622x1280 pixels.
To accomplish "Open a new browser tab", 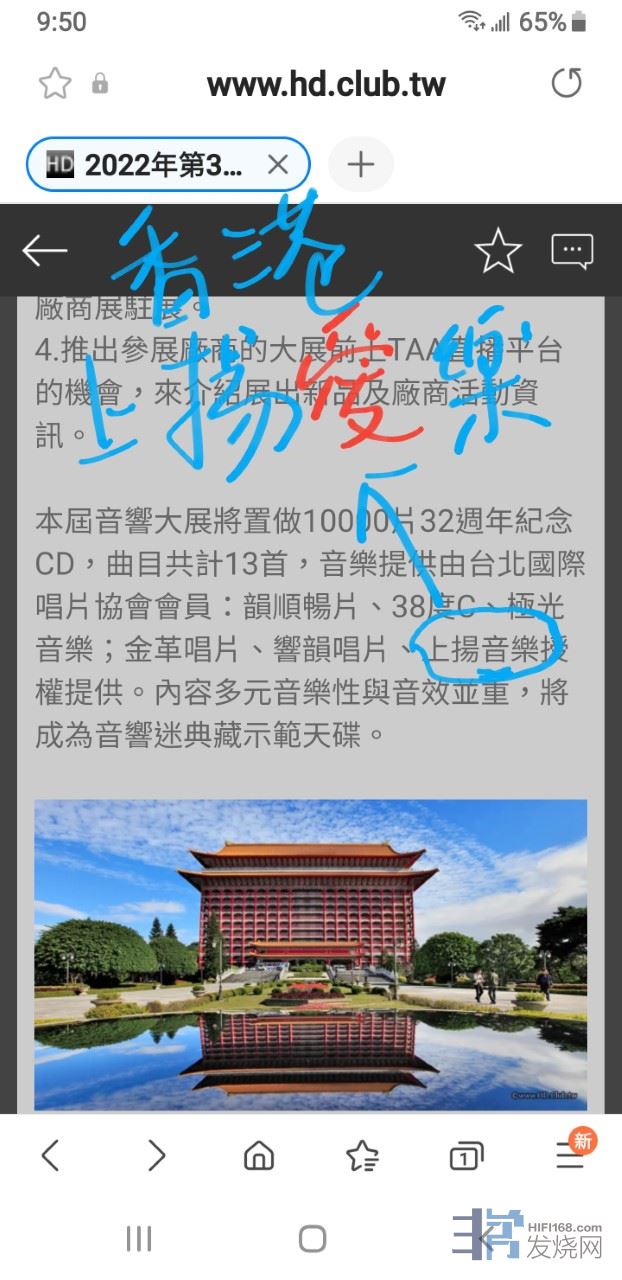I will point(360,165).
